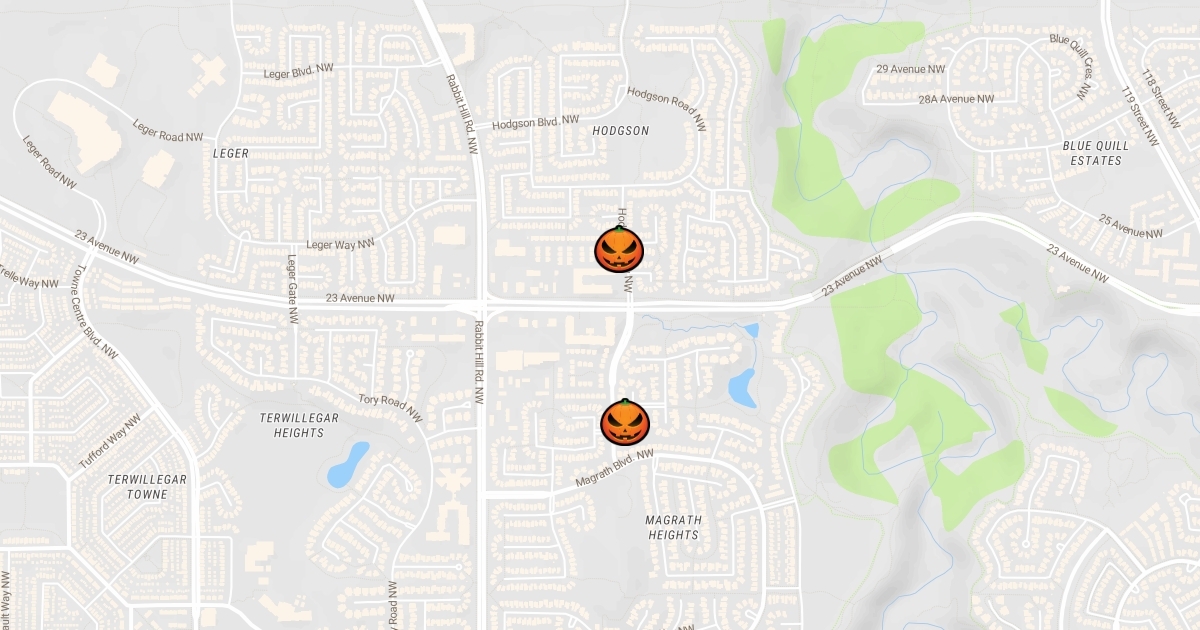Screen dimensions: 1200x630
Task: Open the pumpkin marker in Hodgson
Action: [x=619, y=249]
